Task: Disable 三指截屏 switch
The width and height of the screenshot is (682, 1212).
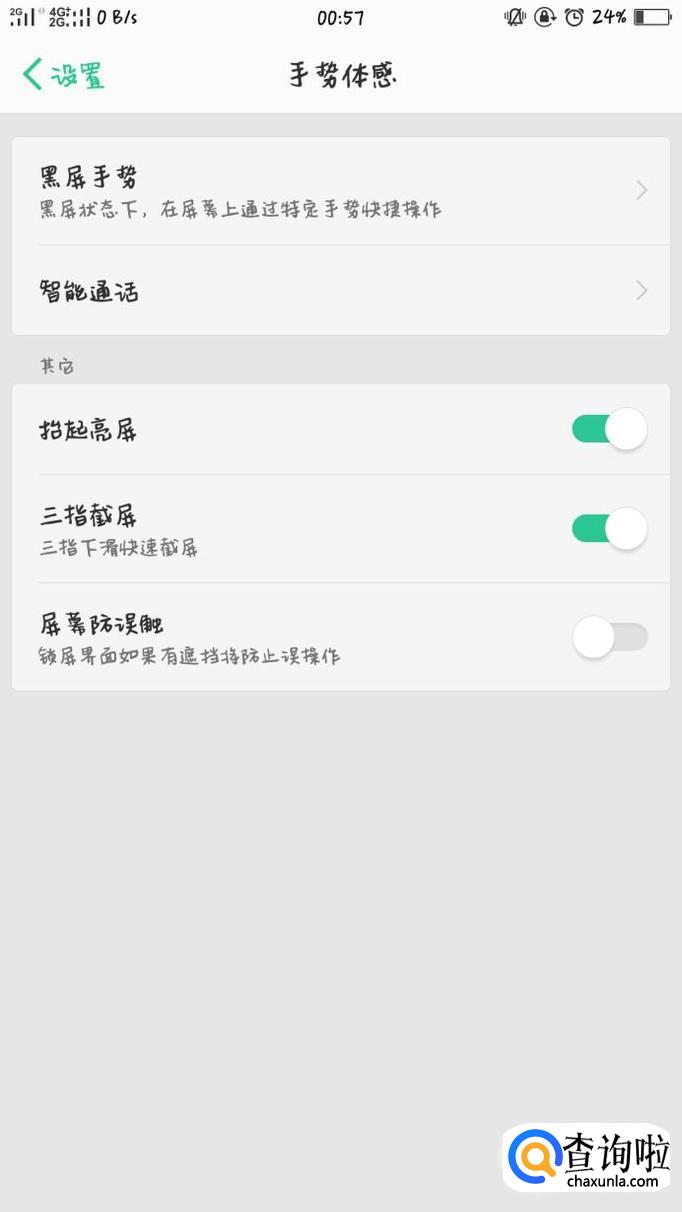Action: [x=609, y=528]
